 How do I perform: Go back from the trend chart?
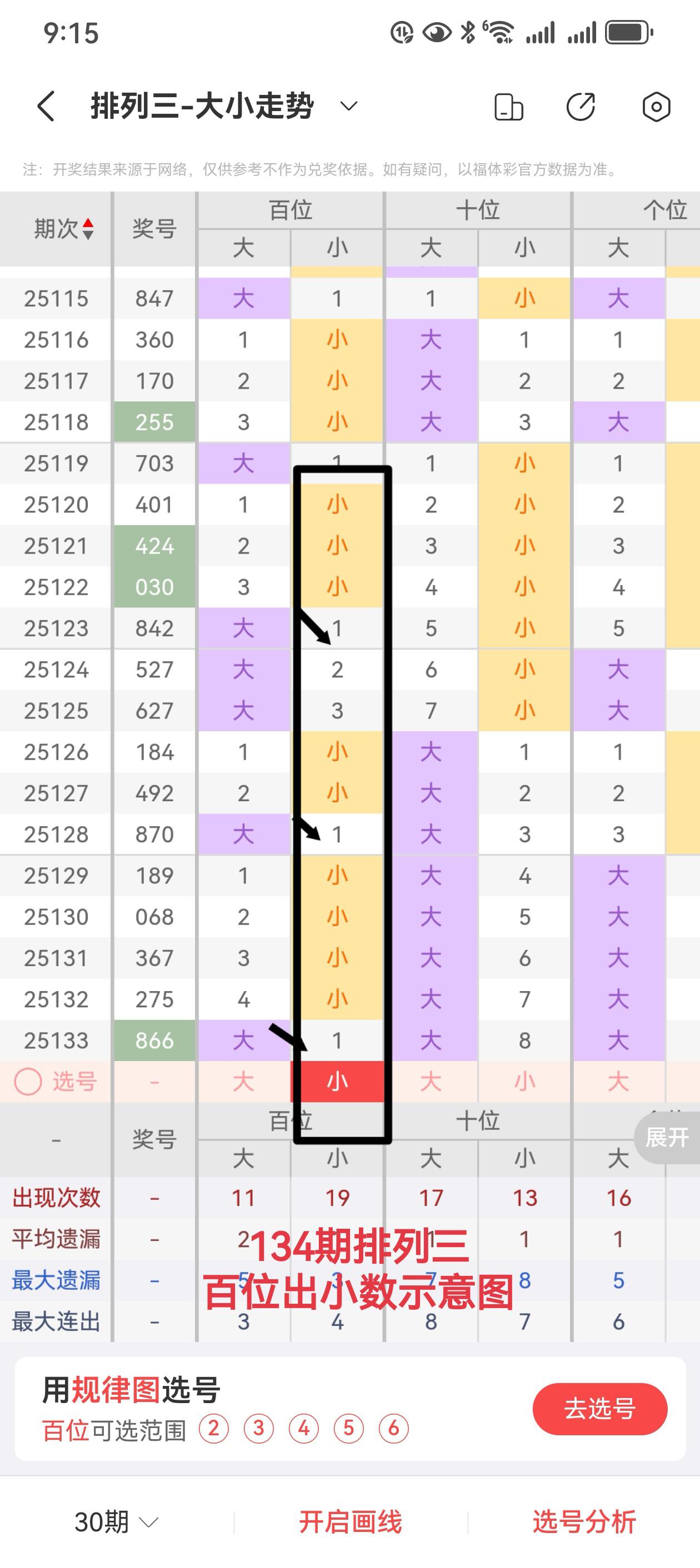tap(46, 107)
